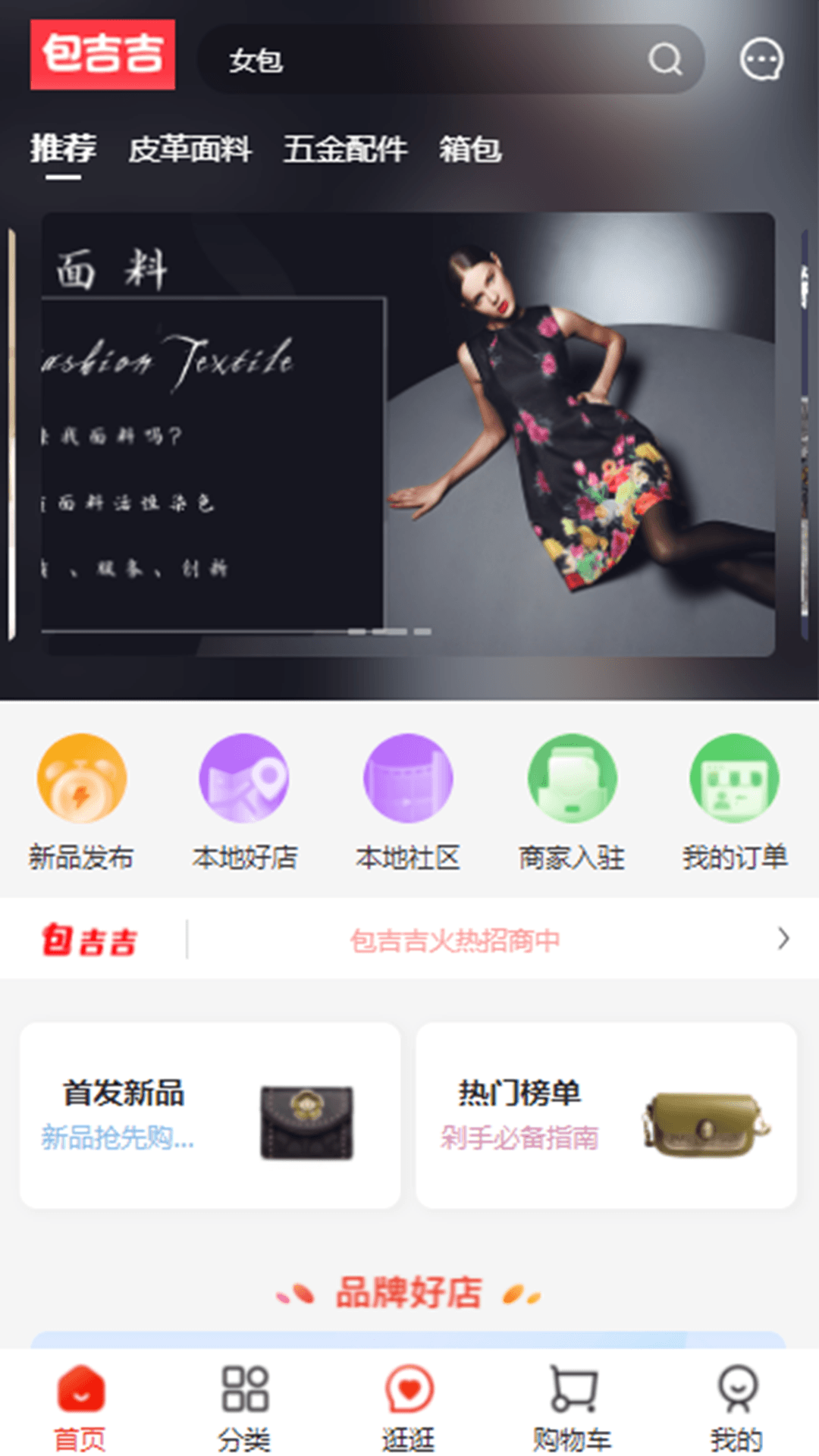This screenshot has height=1456, width=819.
Task: Tap the search field showing 女包
Action: point(425,60)
